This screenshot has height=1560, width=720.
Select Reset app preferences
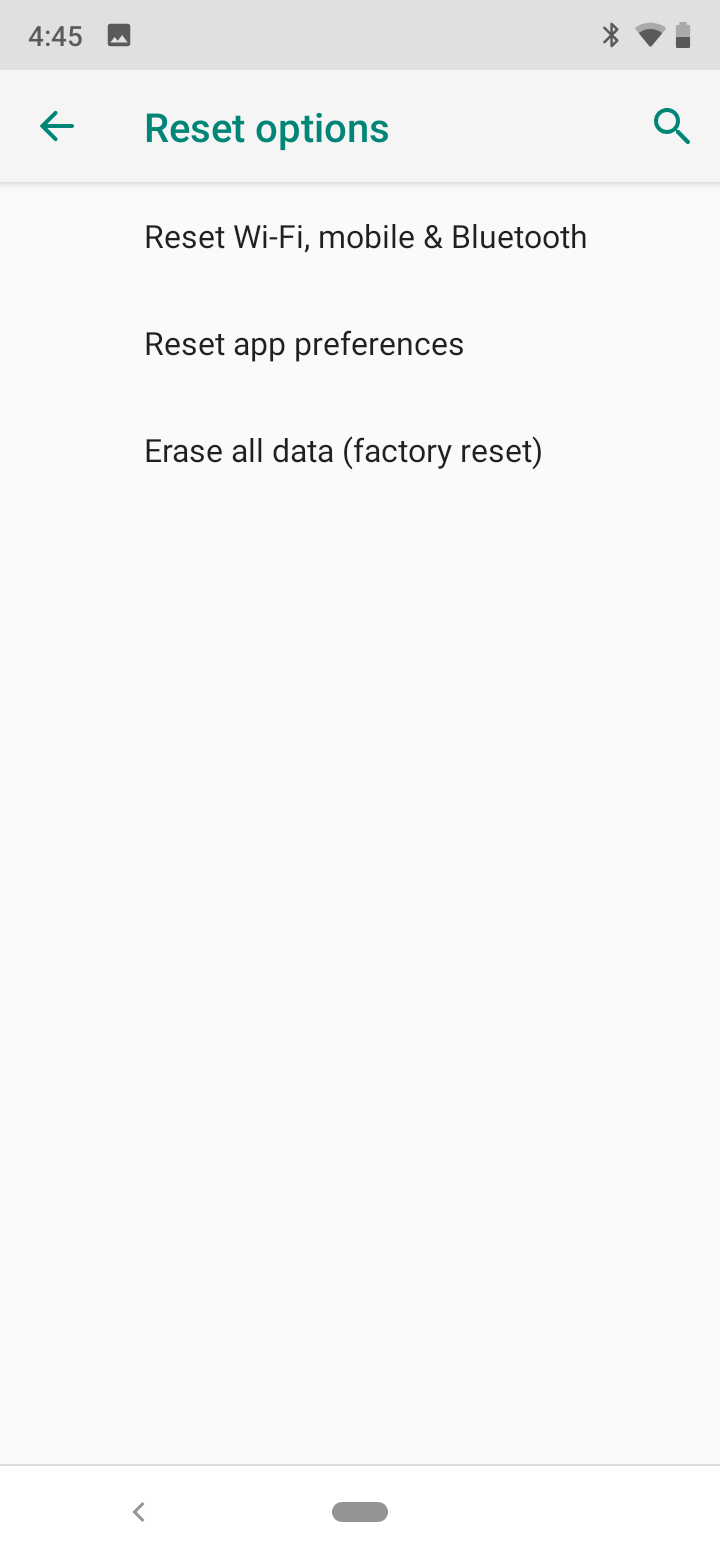pyautogui.click(x=360, y=344)
